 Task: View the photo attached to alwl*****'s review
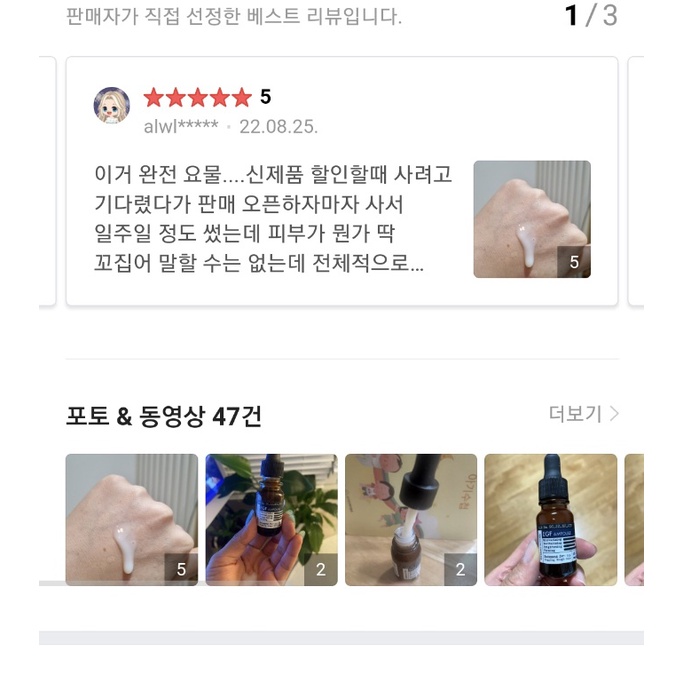[x=532, y=219]
